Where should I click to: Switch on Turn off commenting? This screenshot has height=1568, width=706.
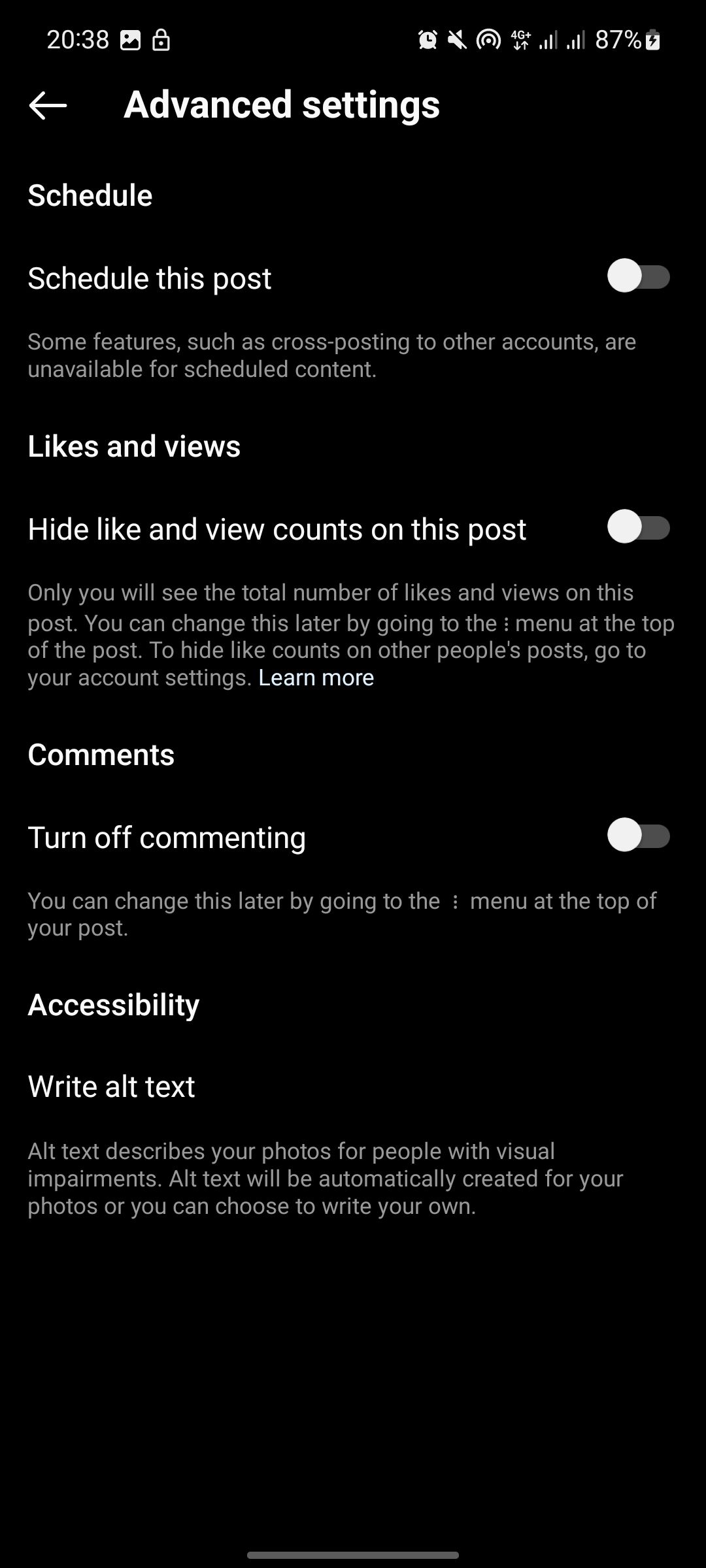[638, 836]
